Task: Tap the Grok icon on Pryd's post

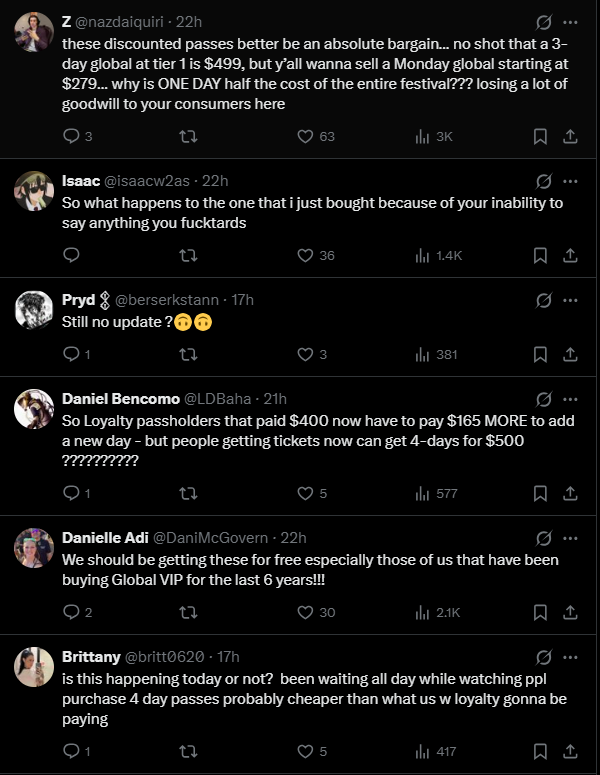Action: click(545, 299)
